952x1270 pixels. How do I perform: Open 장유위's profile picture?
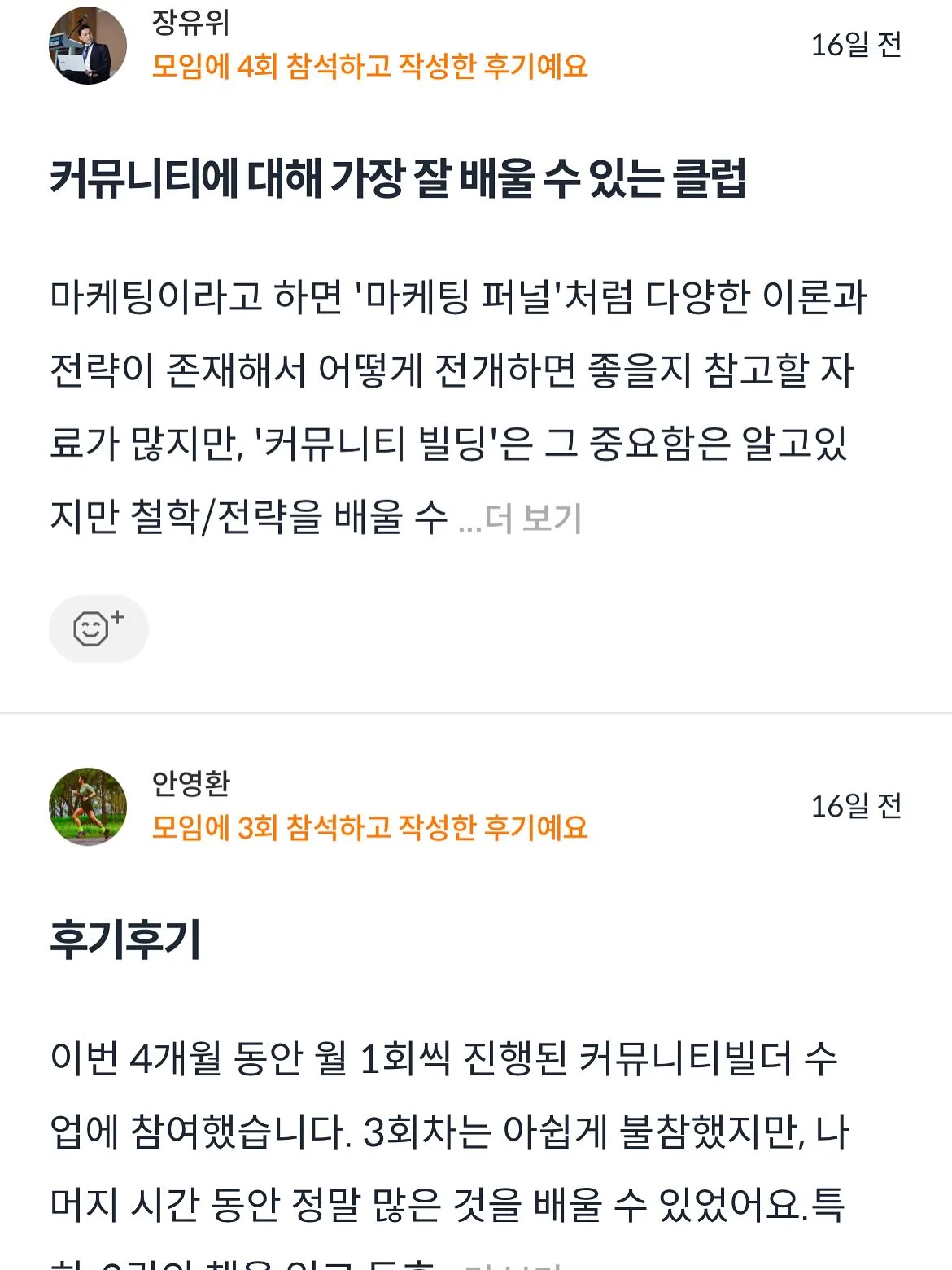pos(88,46)
